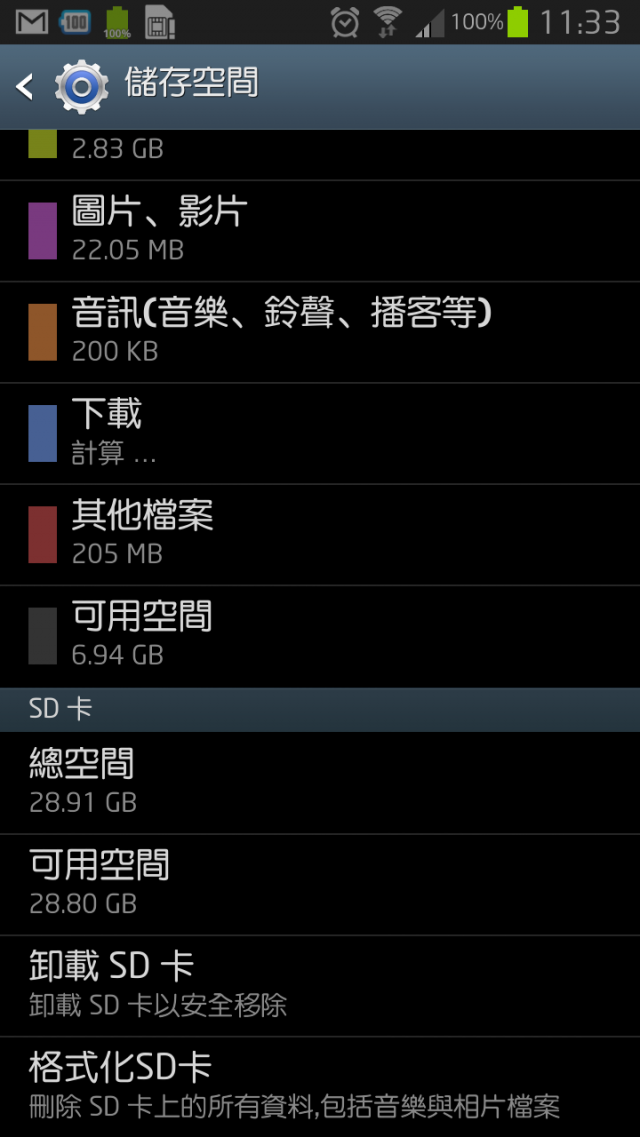Image resolution: width=640 pixels, height=1138 pixels.
Task: Open the 下載 storage category
Action: pos(320,433)
